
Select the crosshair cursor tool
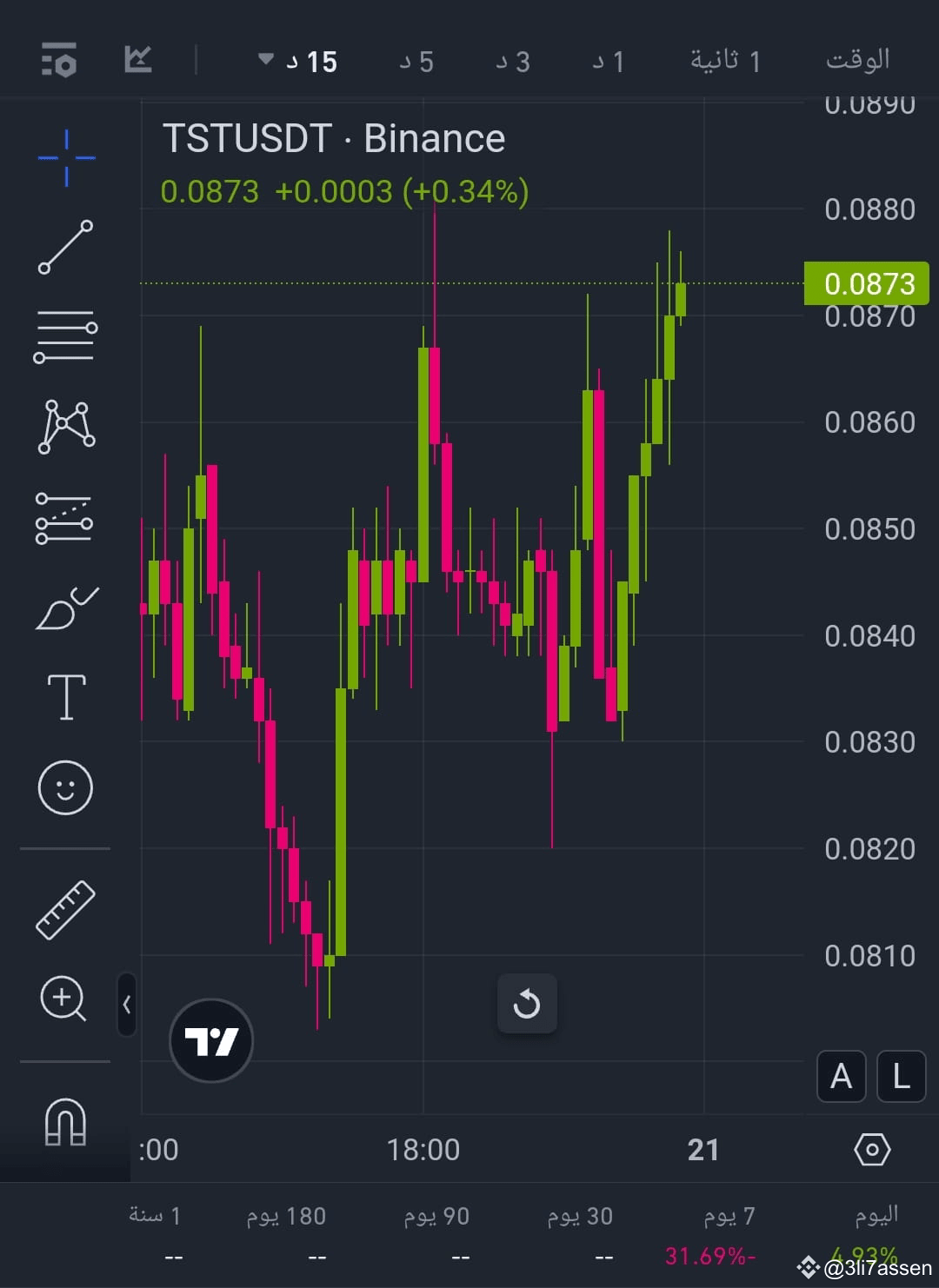[65, 156]
